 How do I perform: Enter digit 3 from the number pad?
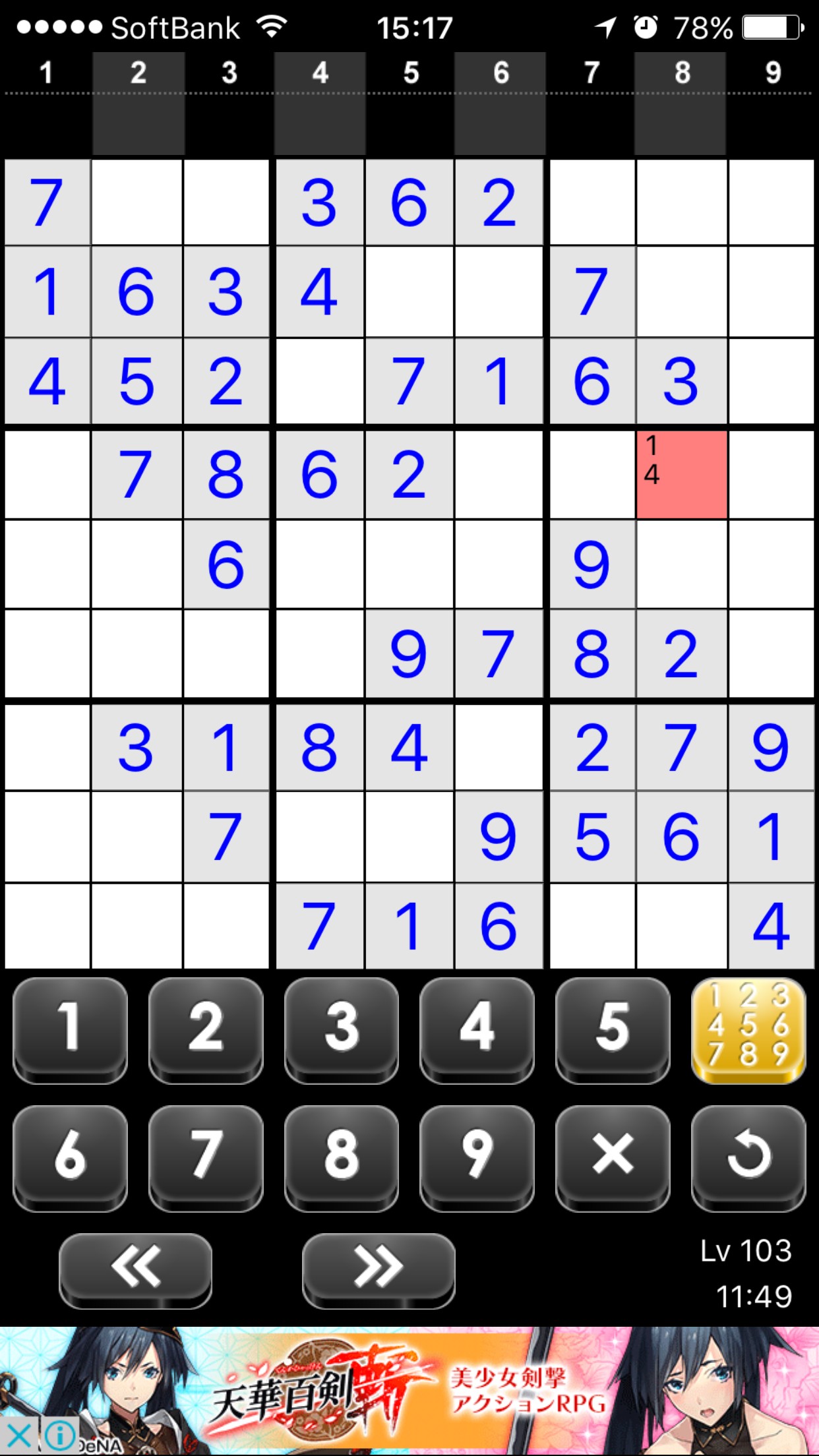[342, 1030]
